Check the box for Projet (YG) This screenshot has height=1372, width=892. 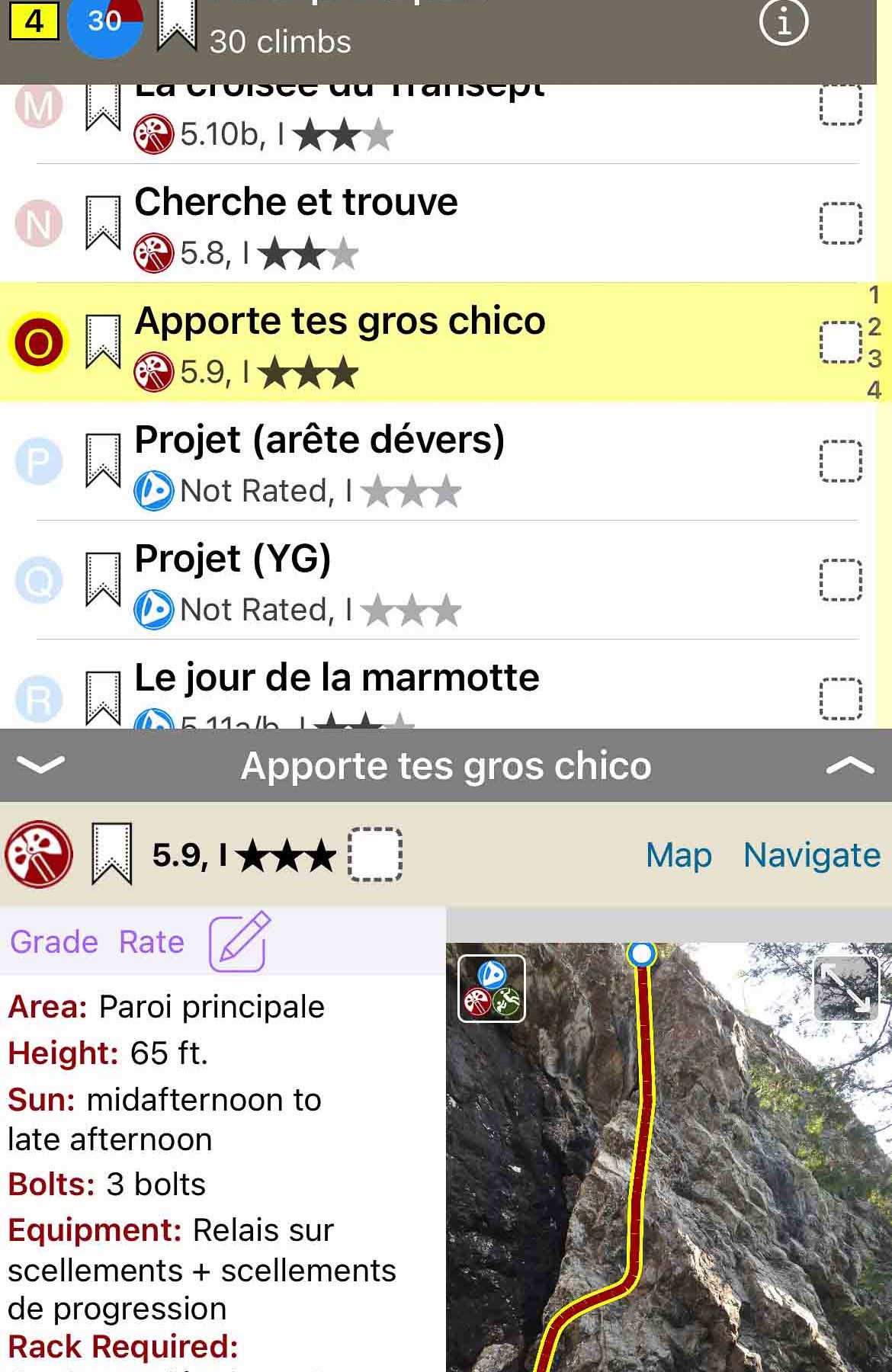pyautogui.click(x=840, y=580)
